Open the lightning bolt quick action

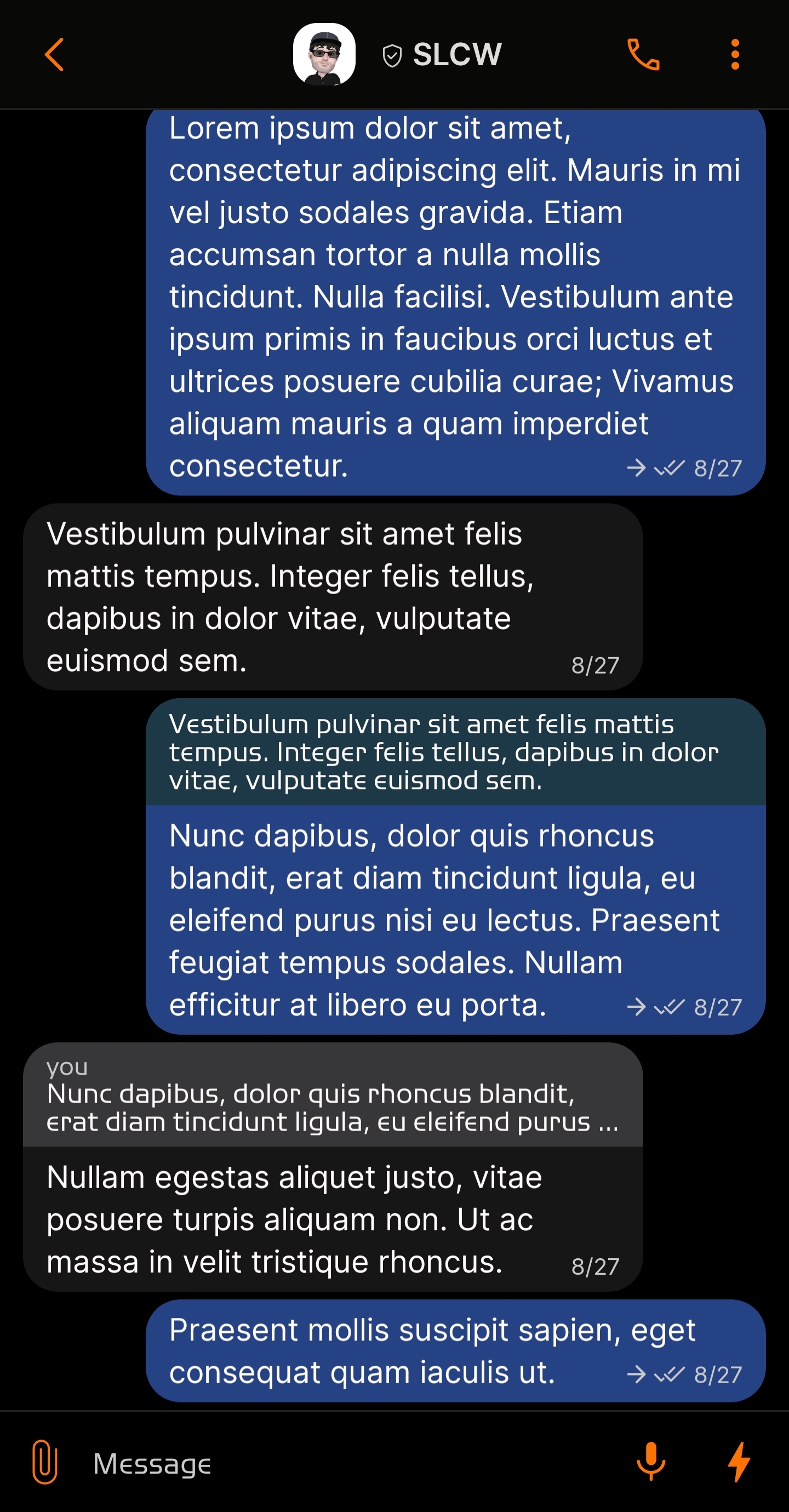click(x=739, y=1462)
